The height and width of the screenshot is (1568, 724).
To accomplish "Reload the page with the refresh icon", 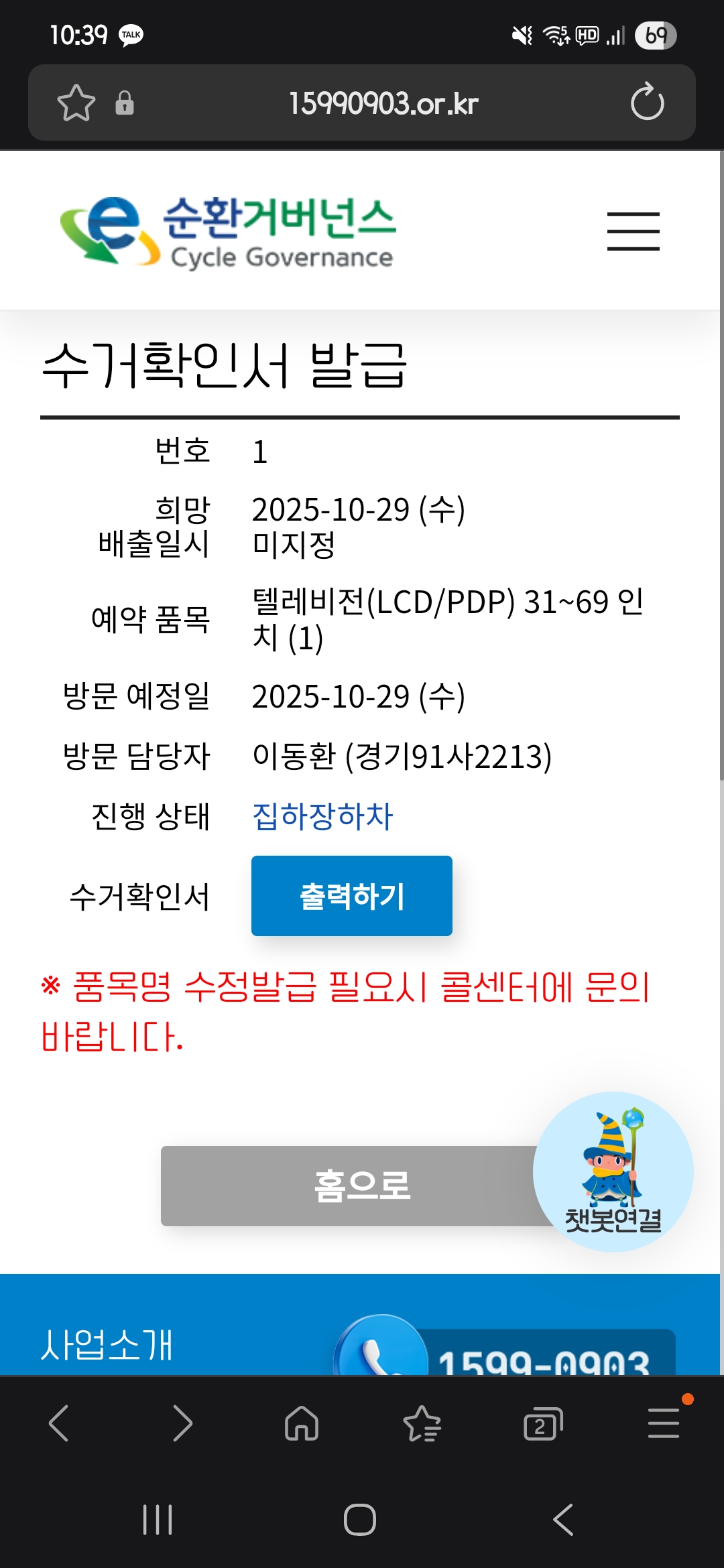I will [x=647, y=102].
